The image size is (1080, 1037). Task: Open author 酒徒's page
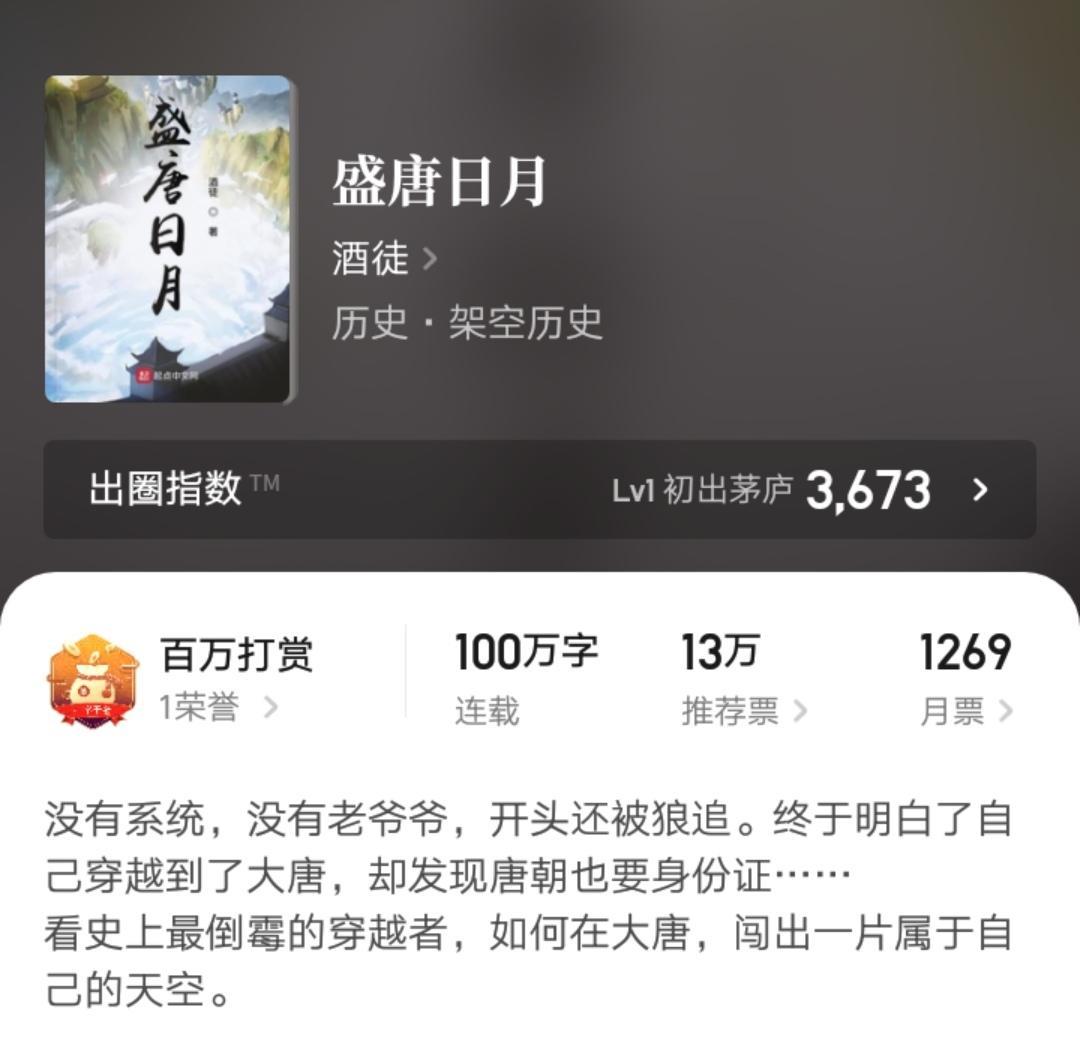(384, 259)
